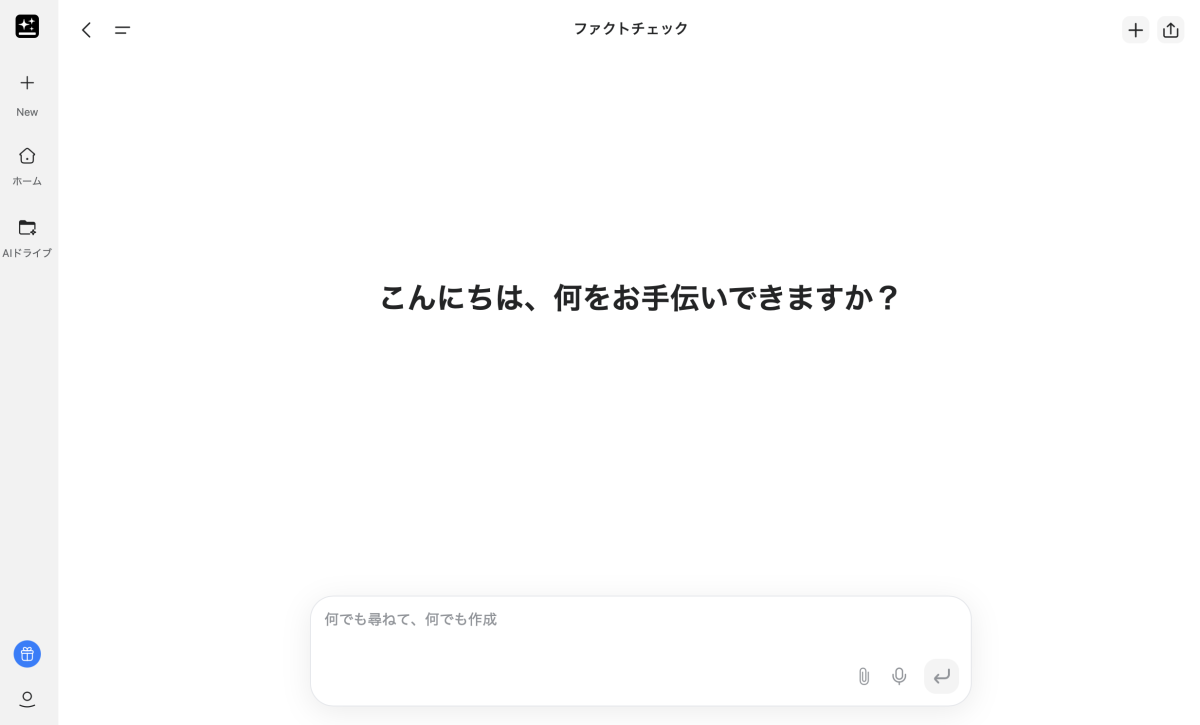Open the gift icon
The width and height of the screenshot is (1200, 725).
coord(27,654)
